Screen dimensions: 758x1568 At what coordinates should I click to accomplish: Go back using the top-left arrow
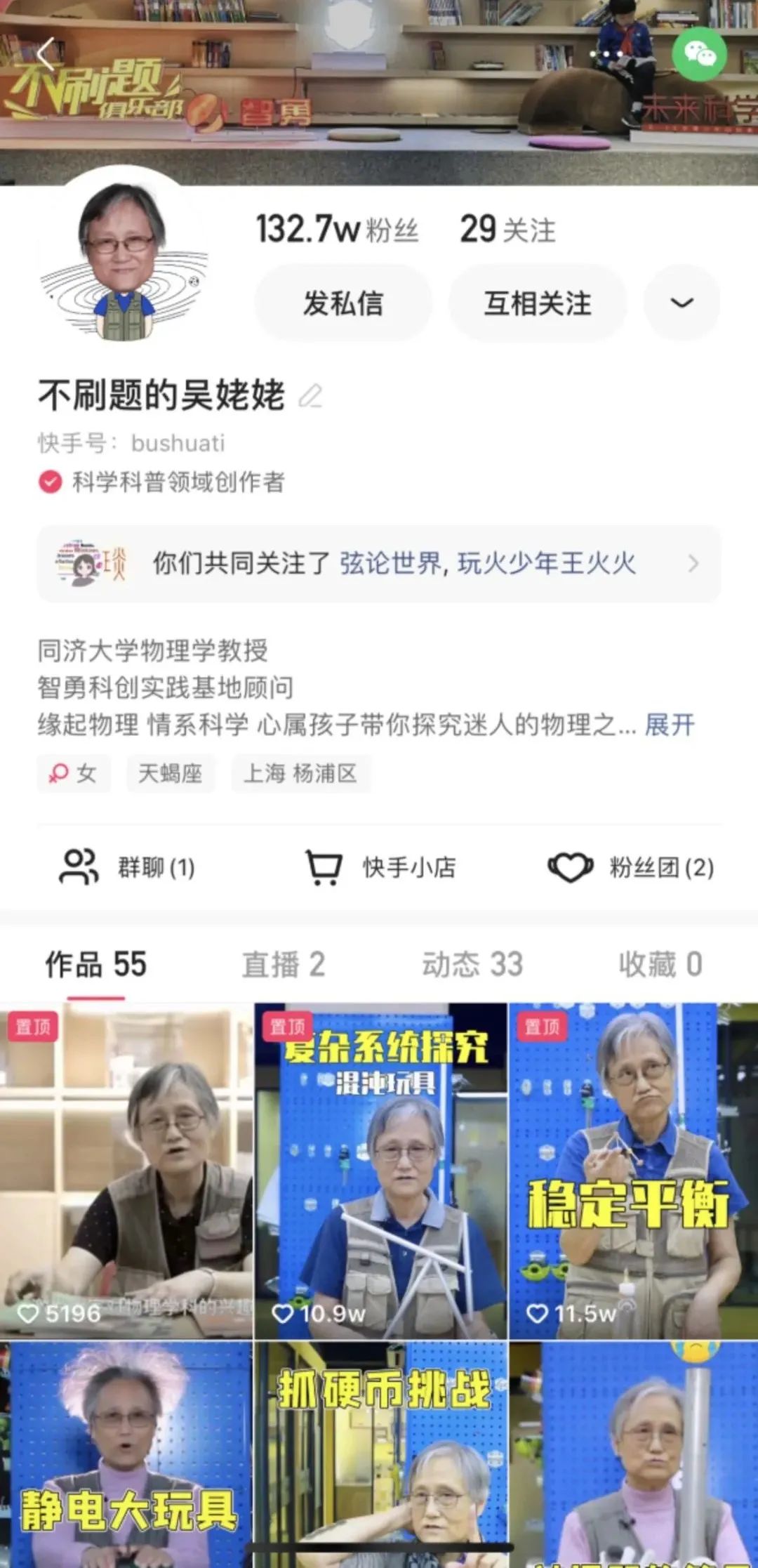pos(46,55)
